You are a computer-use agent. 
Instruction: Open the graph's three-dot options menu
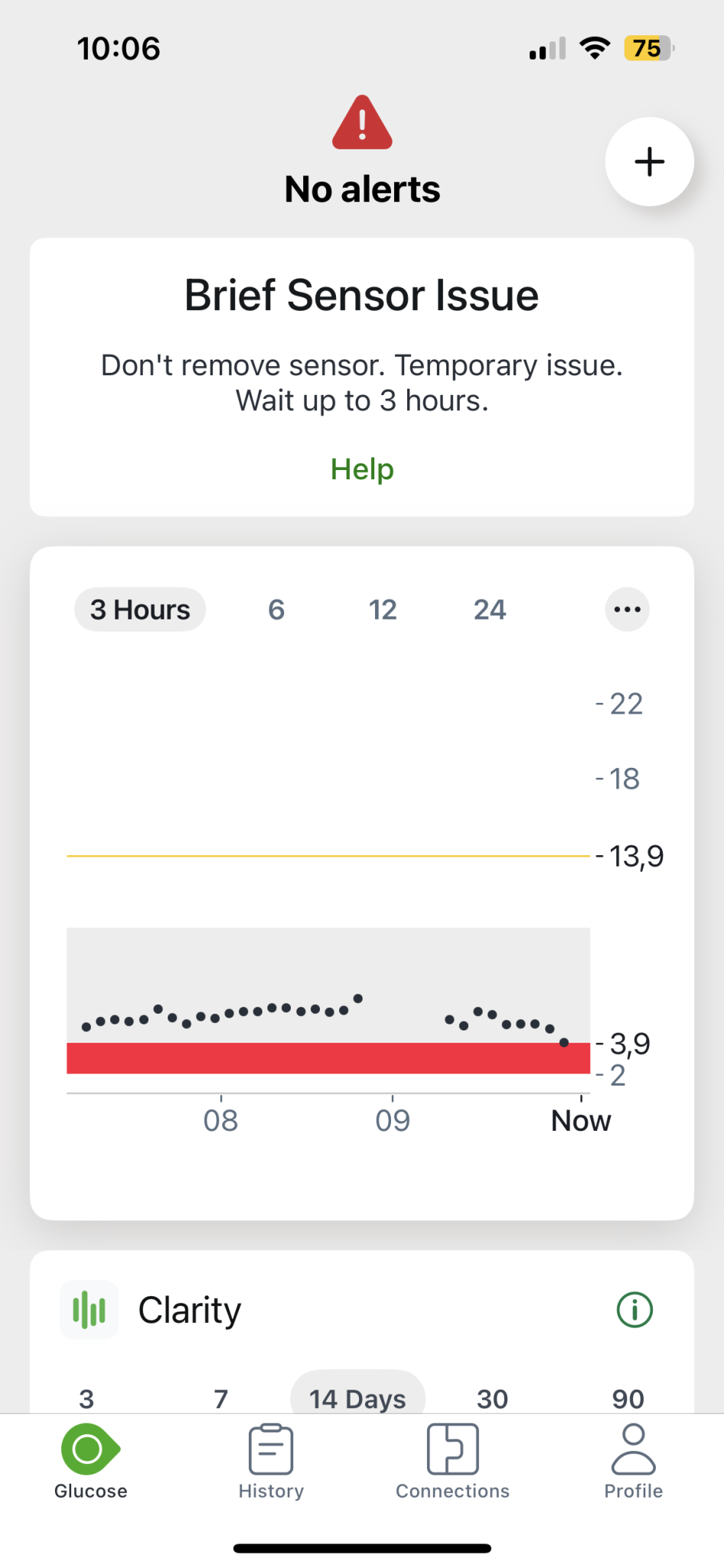pos(628,609)
